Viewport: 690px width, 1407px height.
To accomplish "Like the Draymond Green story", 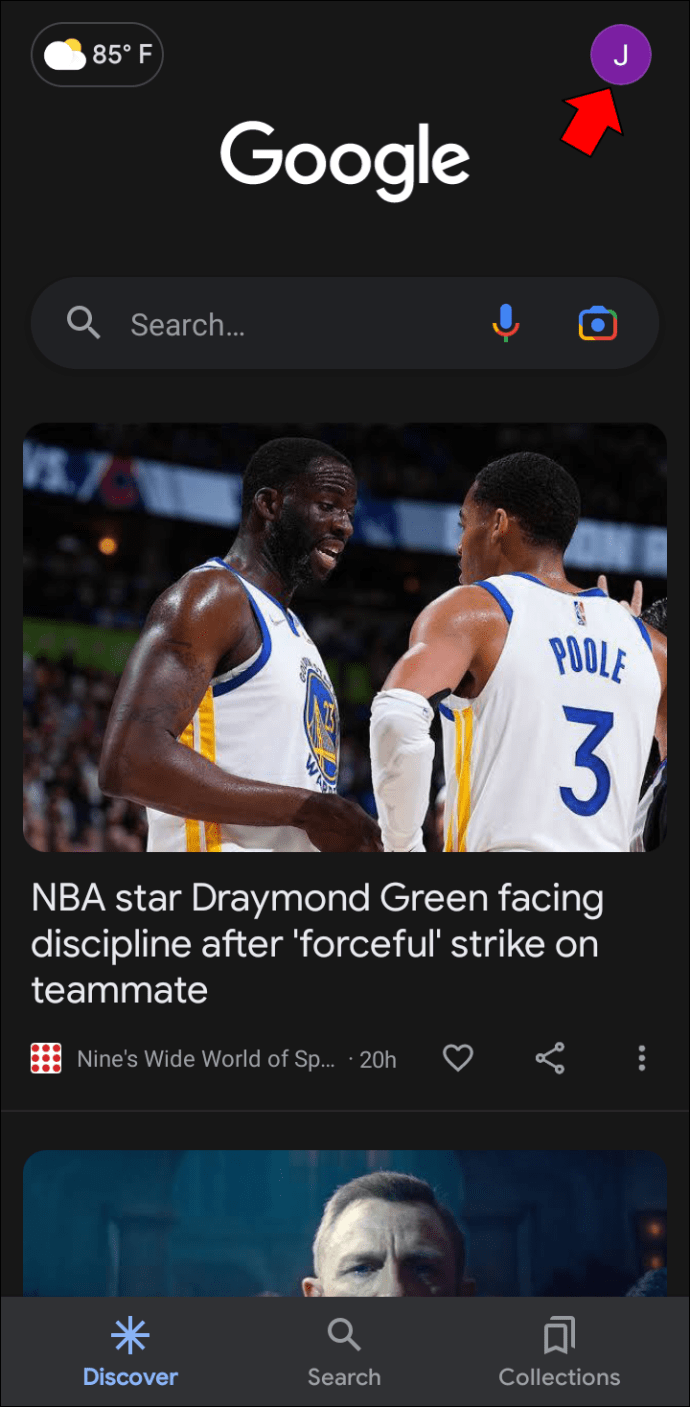I will point(458,1058).
